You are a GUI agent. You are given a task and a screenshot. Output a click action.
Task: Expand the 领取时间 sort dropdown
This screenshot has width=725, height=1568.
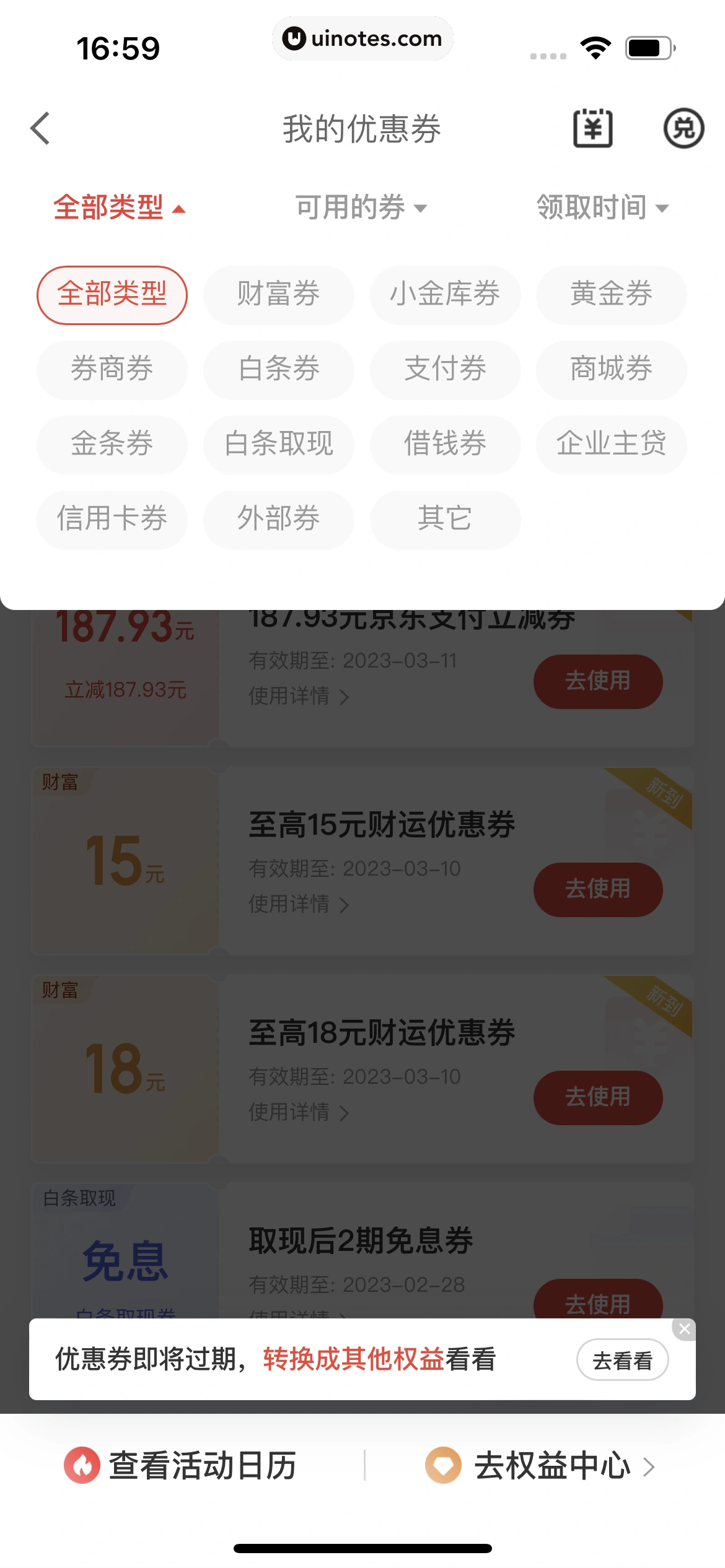pos(602,207)
